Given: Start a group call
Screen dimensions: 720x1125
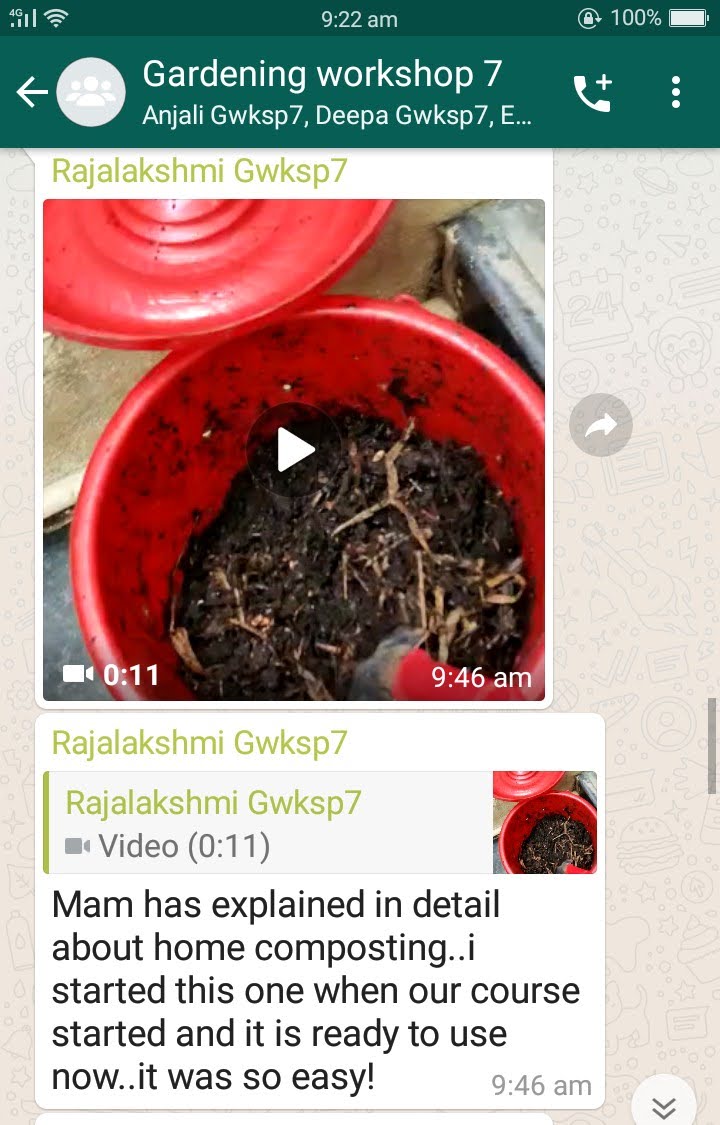Looking at the screenshot, I should click(x=592, y=93).
